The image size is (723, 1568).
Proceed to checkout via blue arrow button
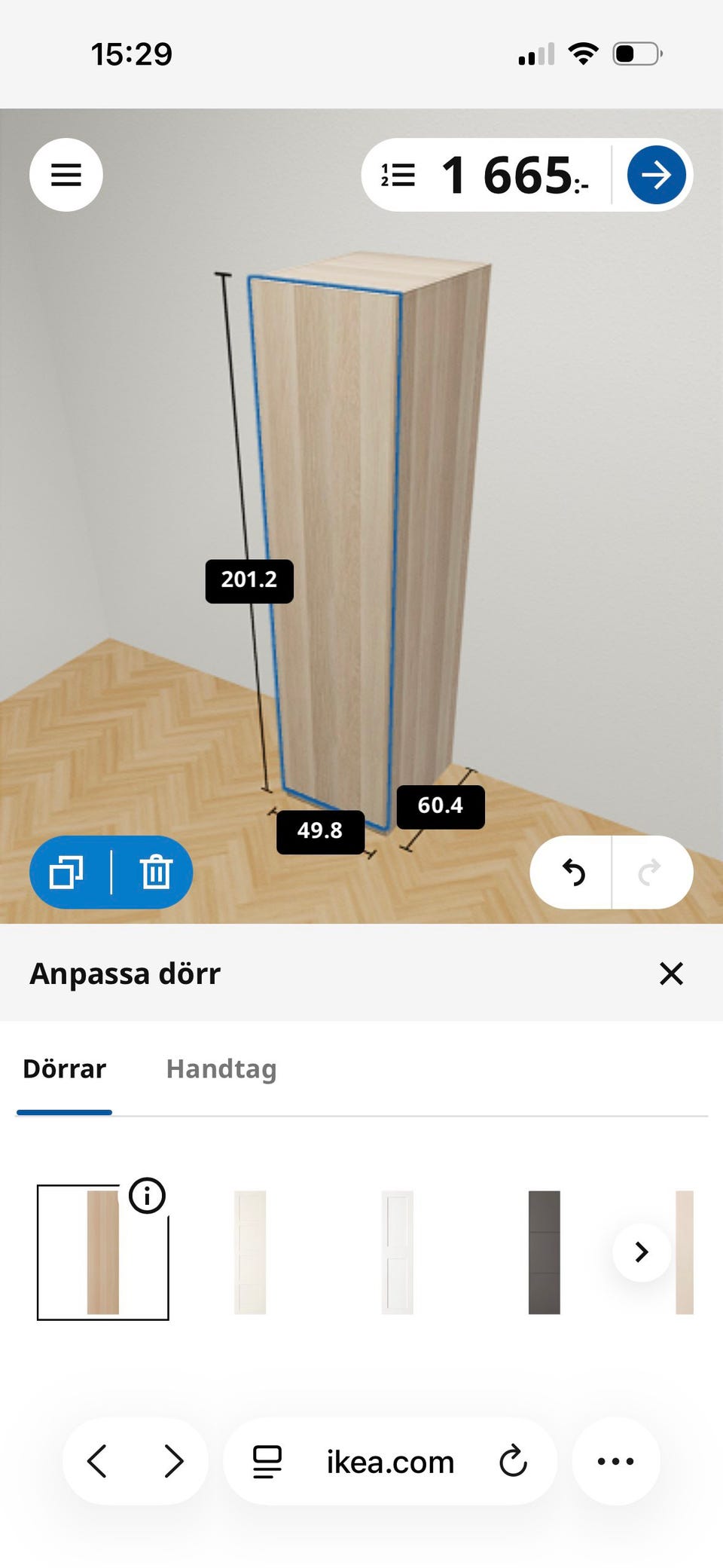coord(656,174)
